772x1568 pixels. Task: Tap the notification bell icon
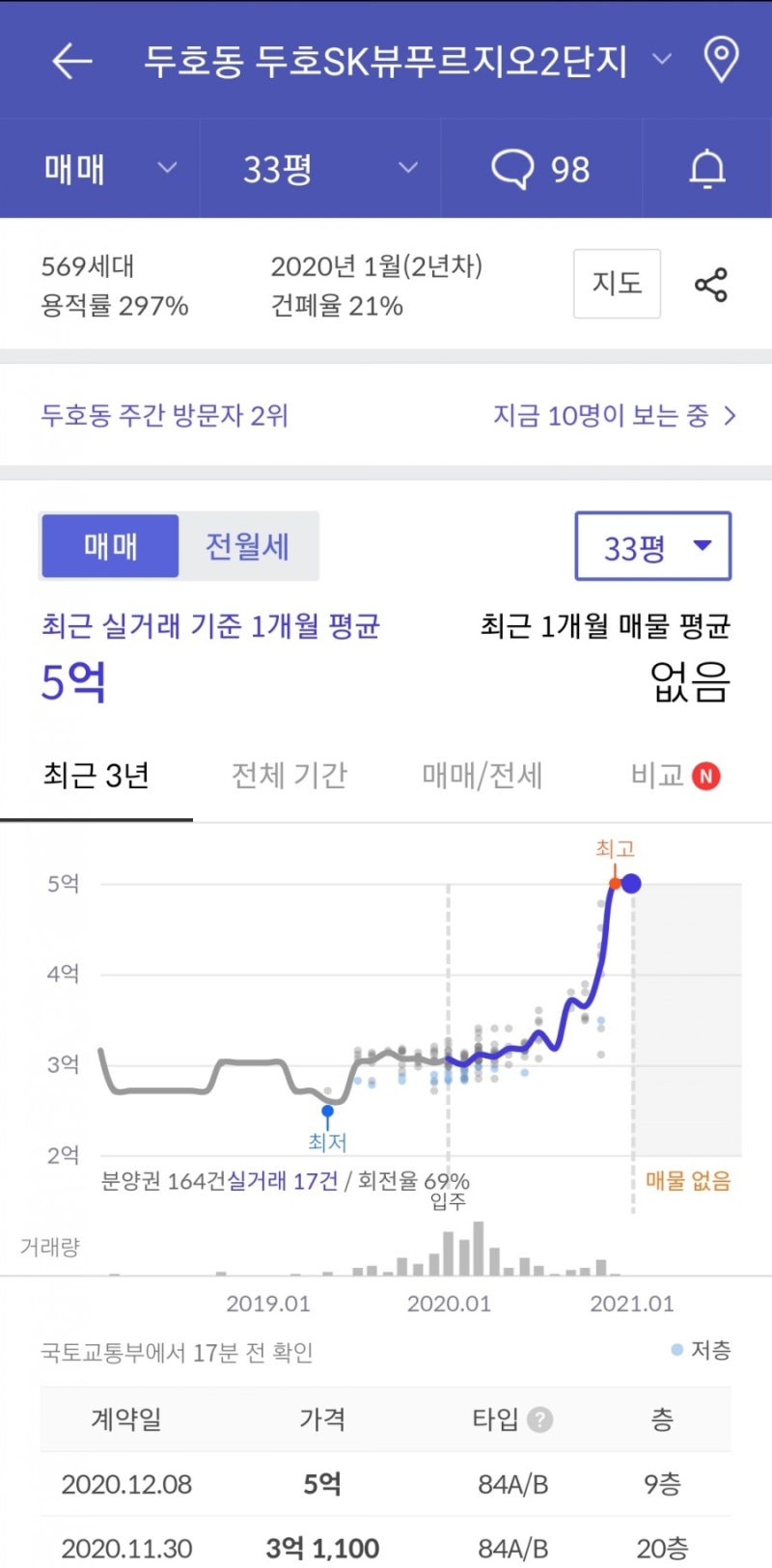(707, 169)
